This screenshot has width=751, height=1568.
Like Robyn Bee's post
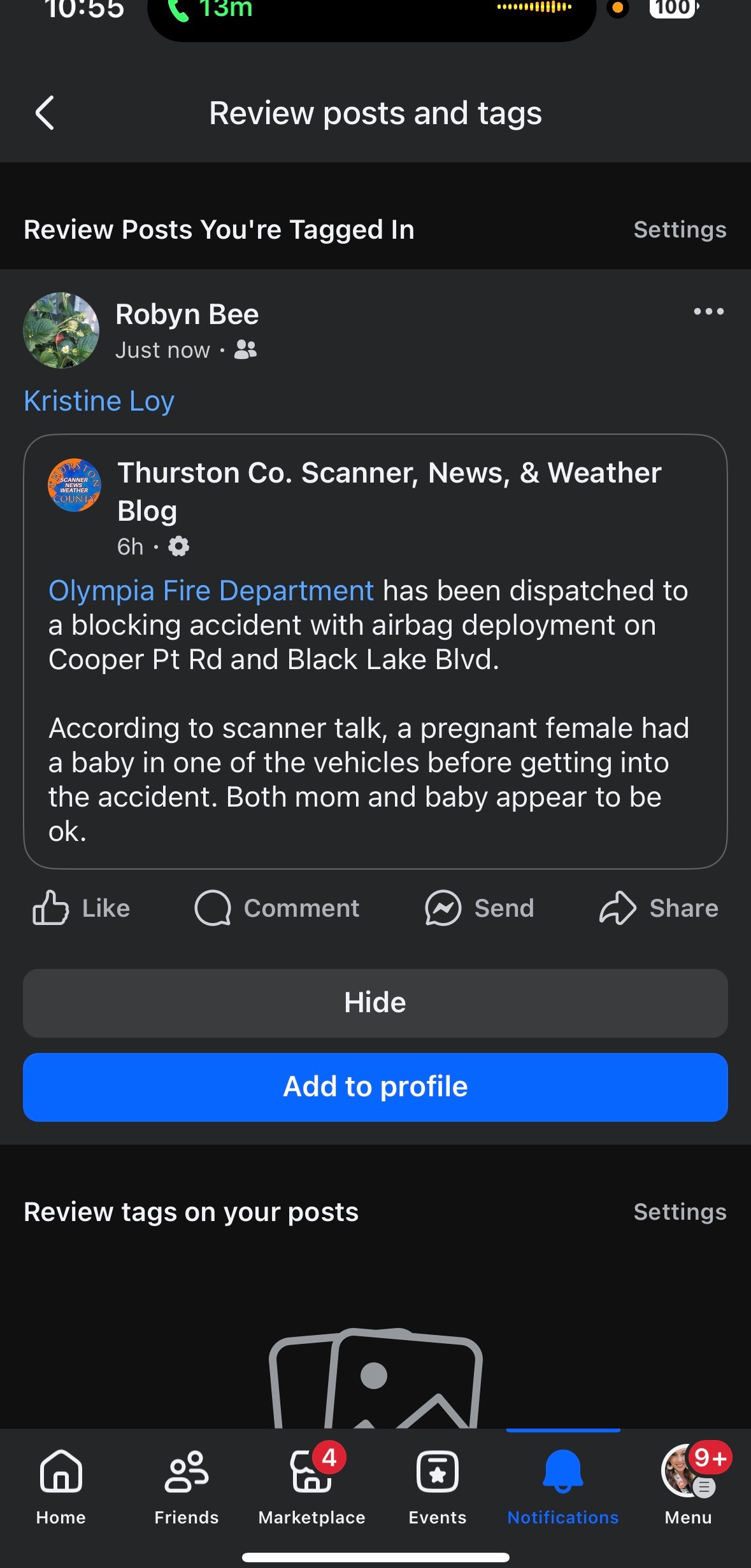pos(82,908)
